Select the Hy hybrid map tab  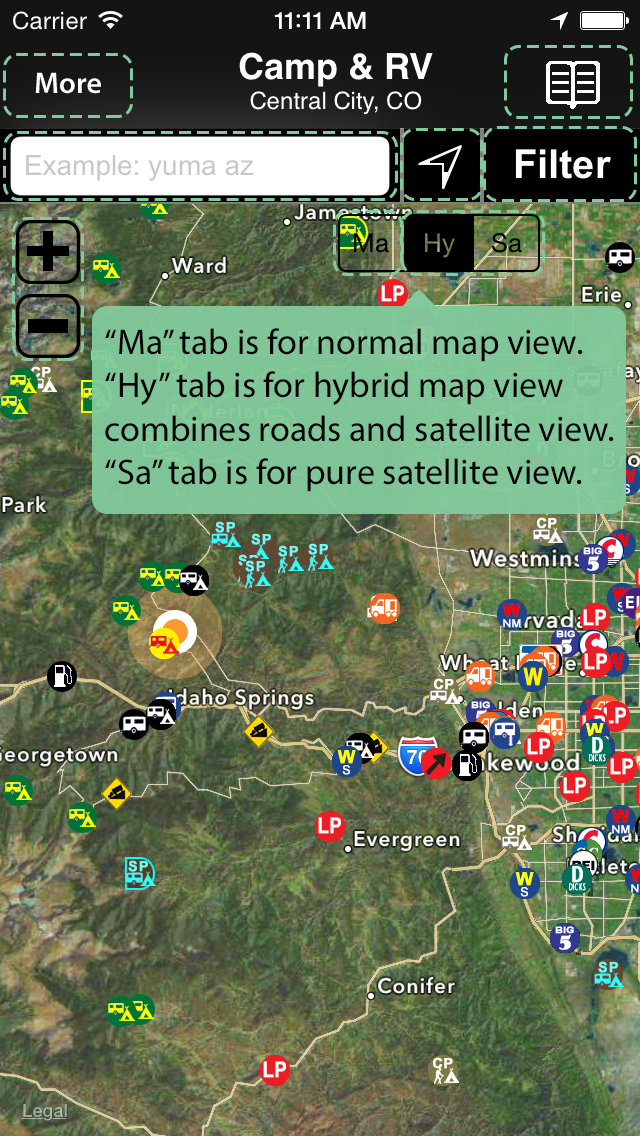pos(439,243)
